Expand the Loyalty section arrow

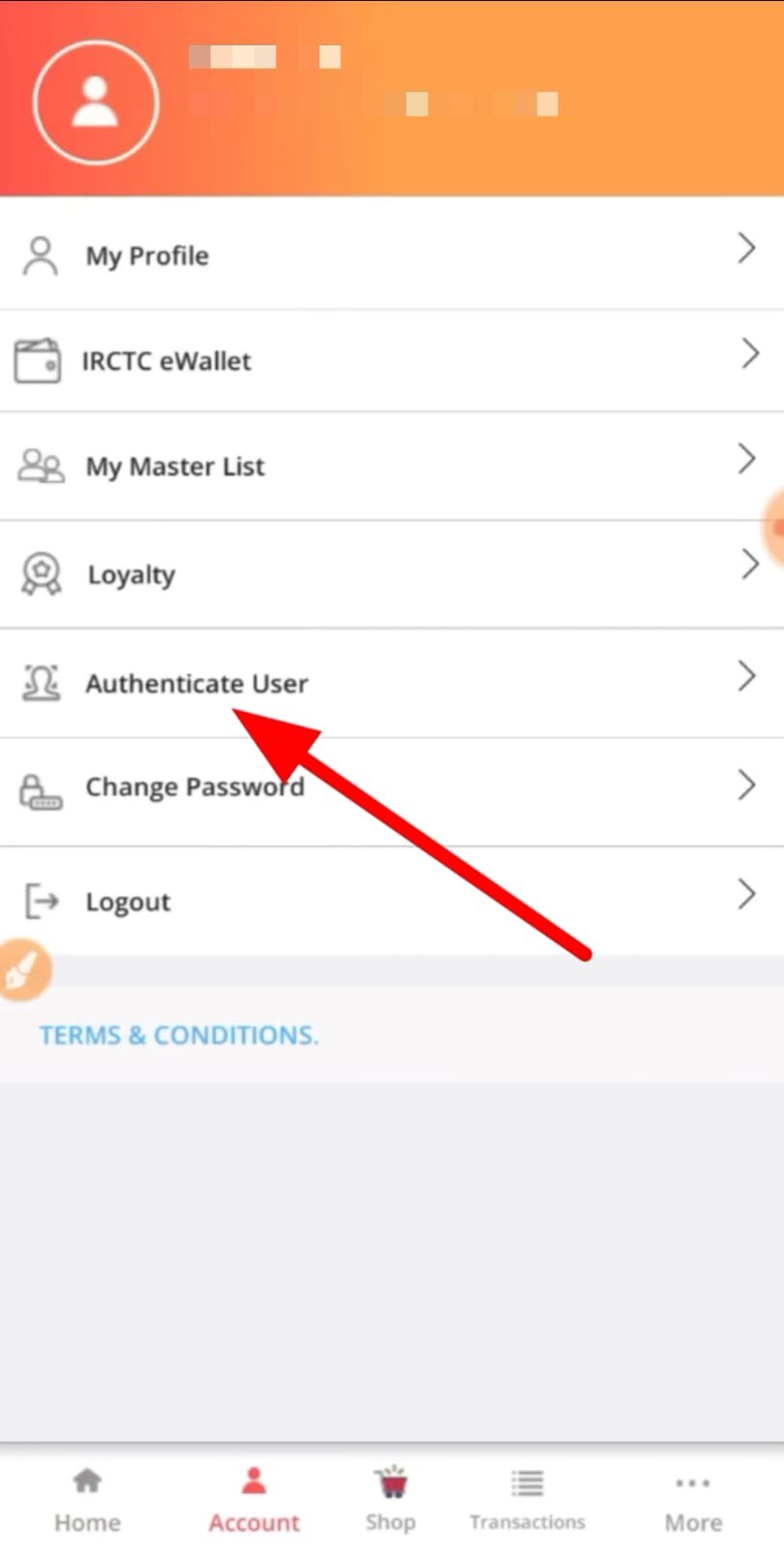(750, 565)
